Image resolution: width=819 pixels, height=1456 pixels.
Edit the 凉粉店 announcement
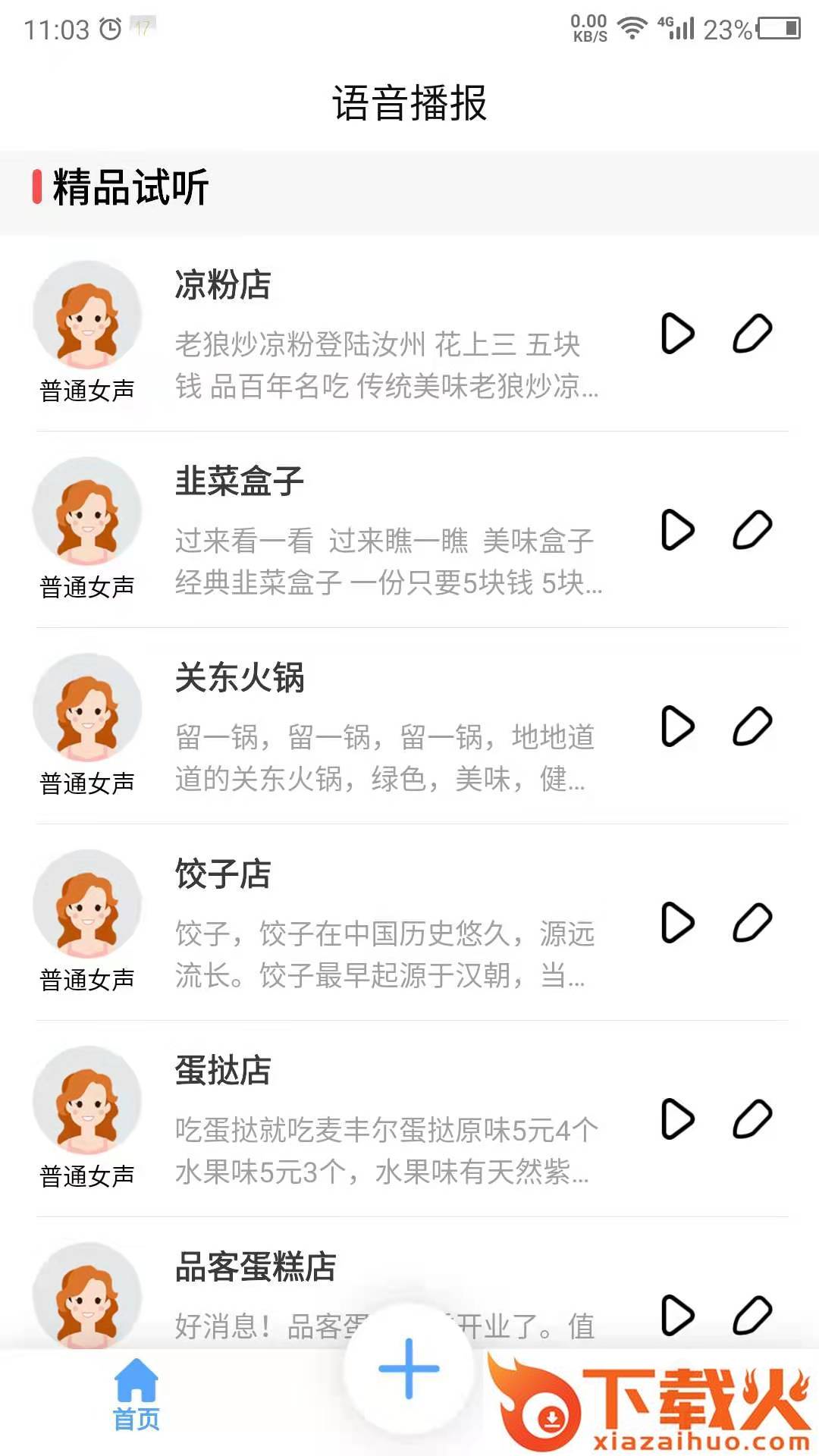point(752,334)
